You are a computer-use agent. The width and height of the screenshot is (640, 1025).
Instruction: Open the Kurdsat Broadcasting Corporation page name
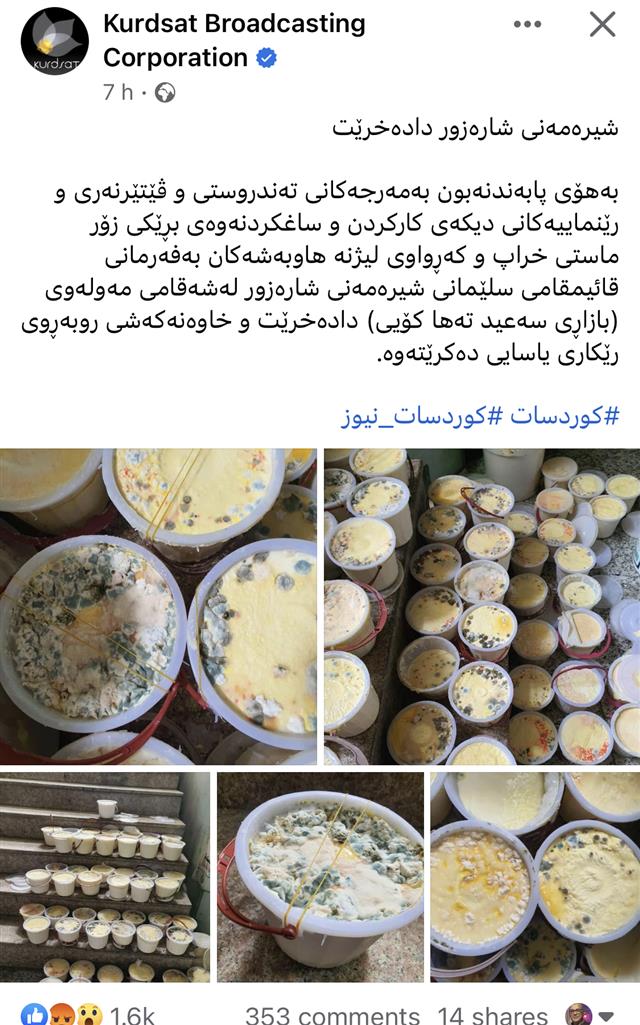(234, 24)
